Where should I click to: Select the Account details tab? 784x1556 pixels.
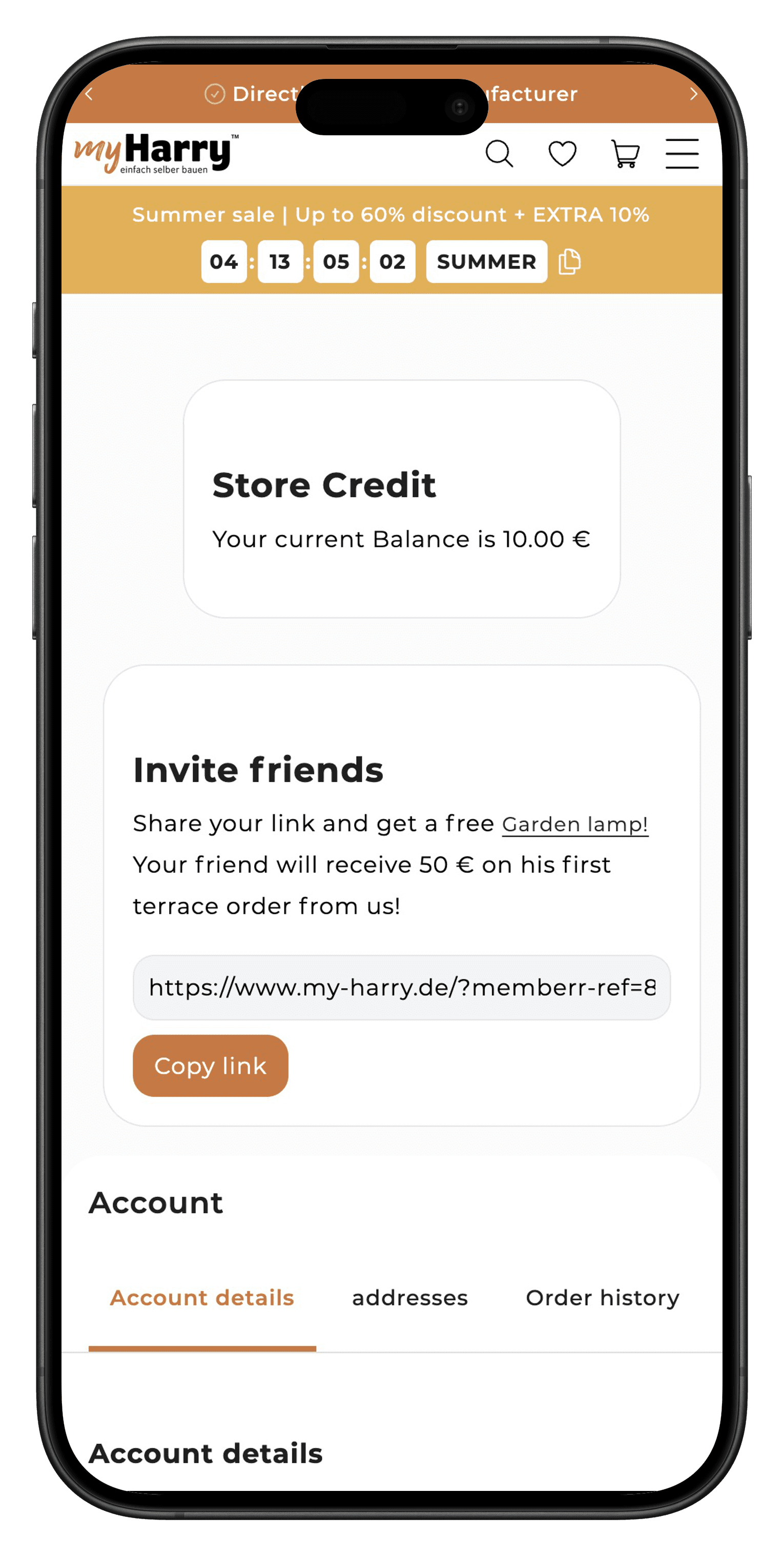(202, 1298)
